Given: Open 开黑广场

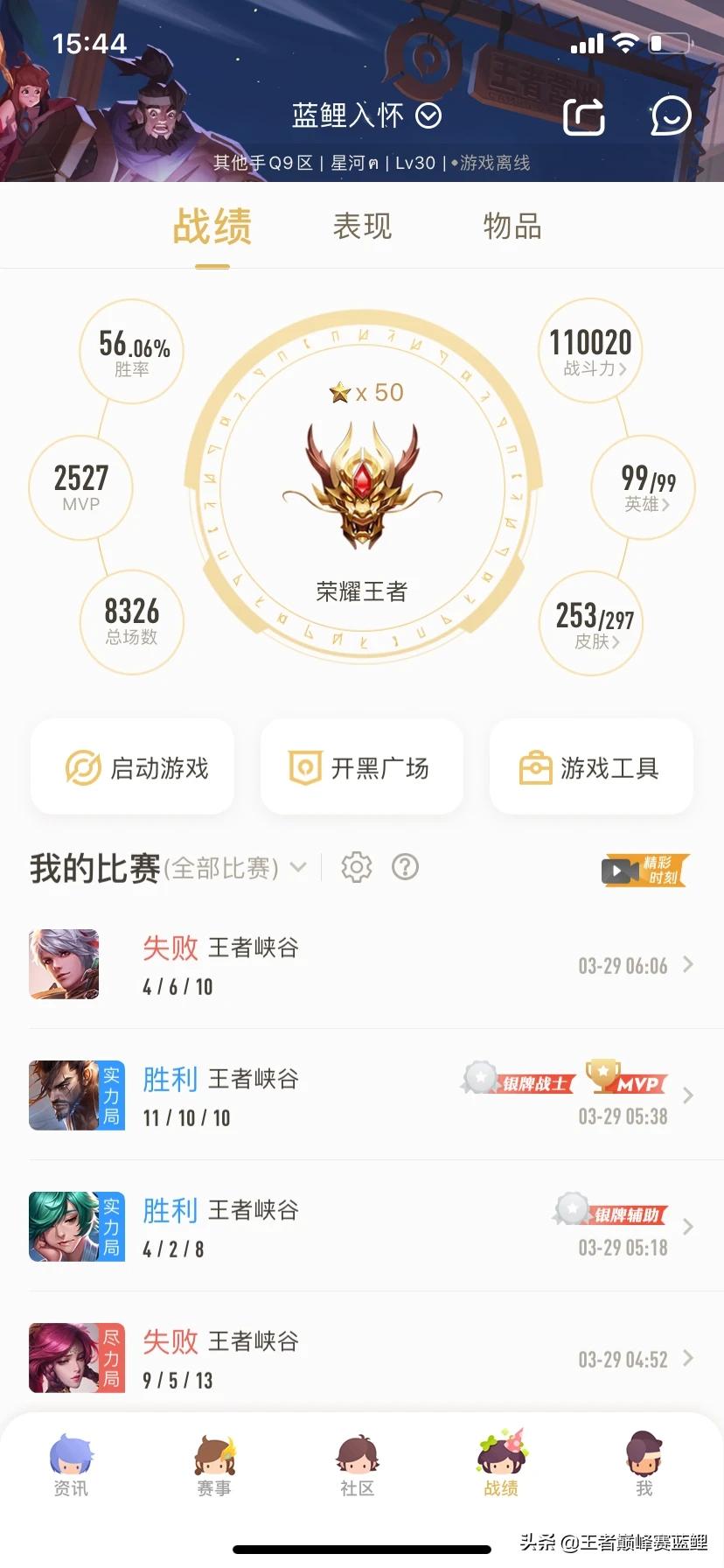Looking at the screenshot, I should pyautogui.click(x=362, y=767).
